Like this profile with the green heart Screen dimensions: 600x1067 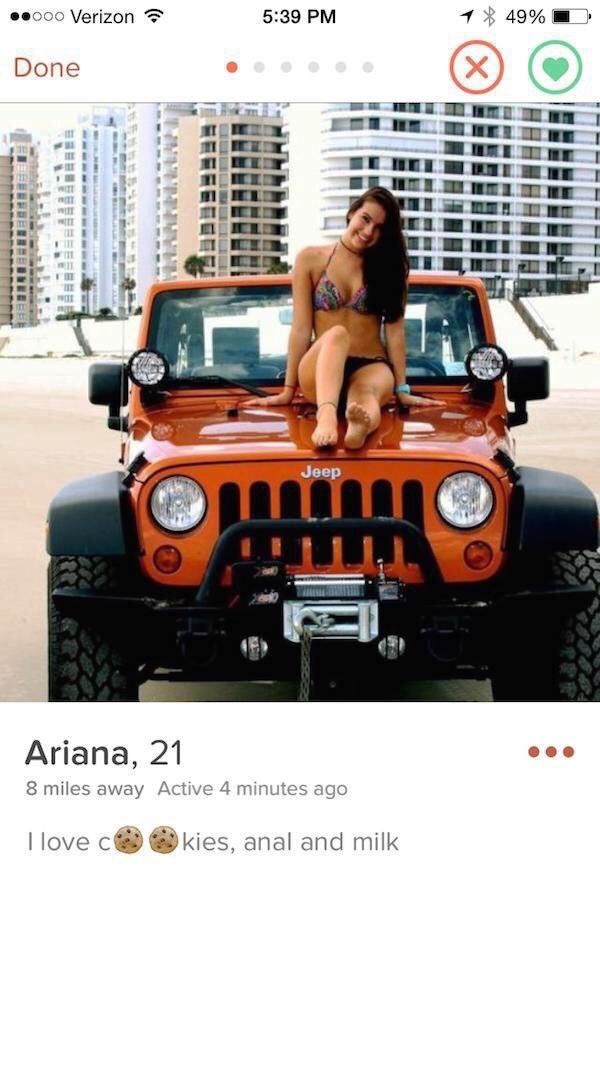coord(555,67)
